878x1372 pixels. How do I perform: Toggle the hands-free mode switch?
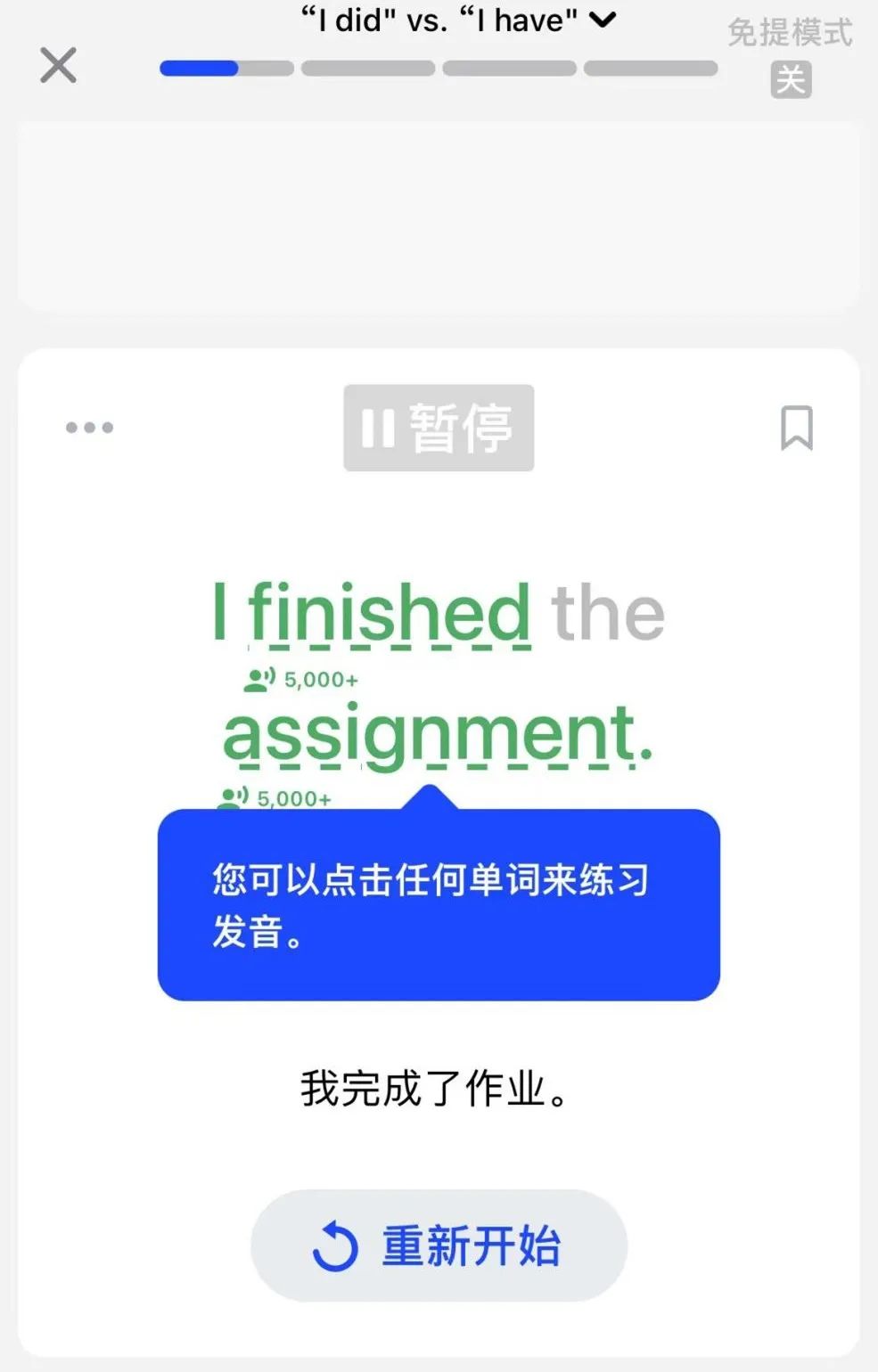pyautogui.click(x=791, y=79)
